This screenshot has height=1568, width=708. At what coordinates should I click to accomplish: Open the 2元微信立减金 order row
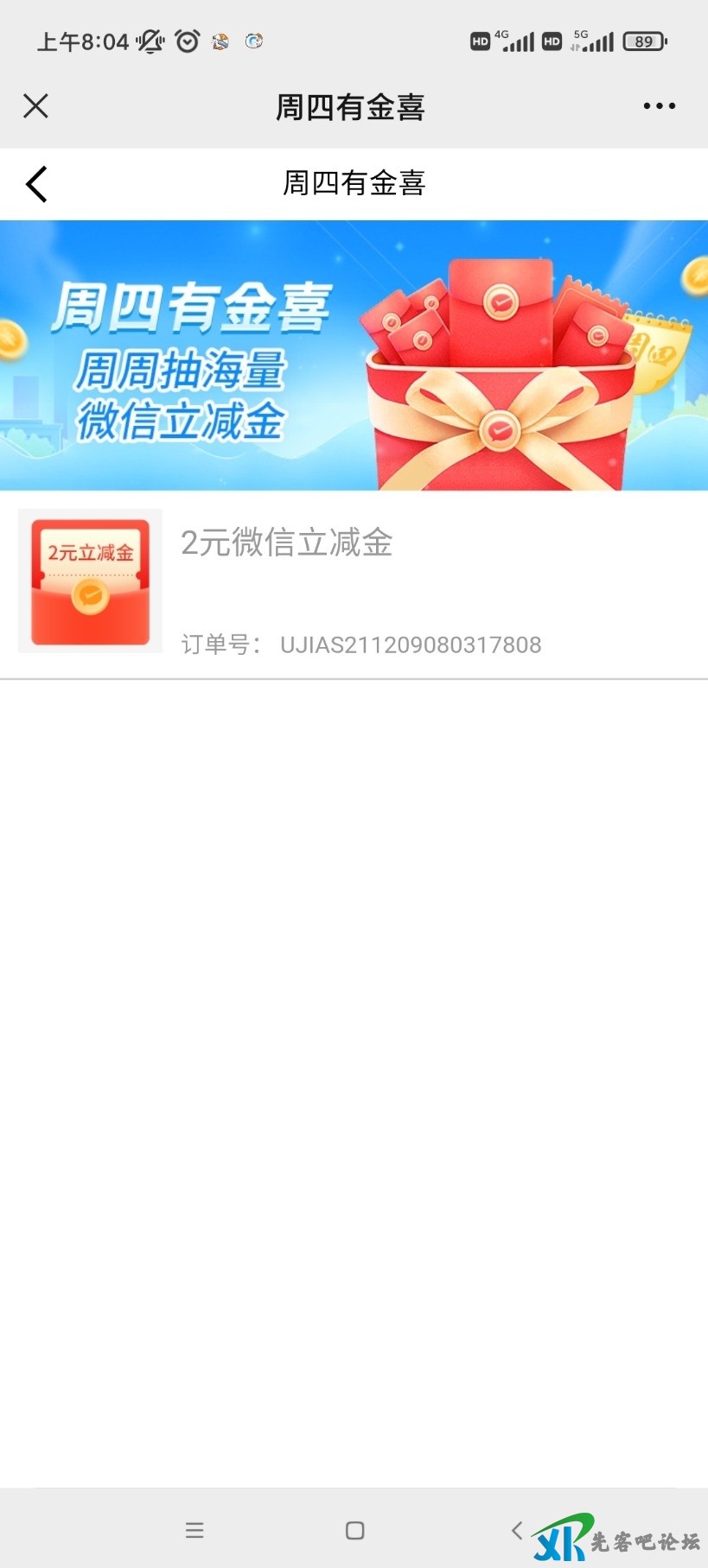click(354, 582)
